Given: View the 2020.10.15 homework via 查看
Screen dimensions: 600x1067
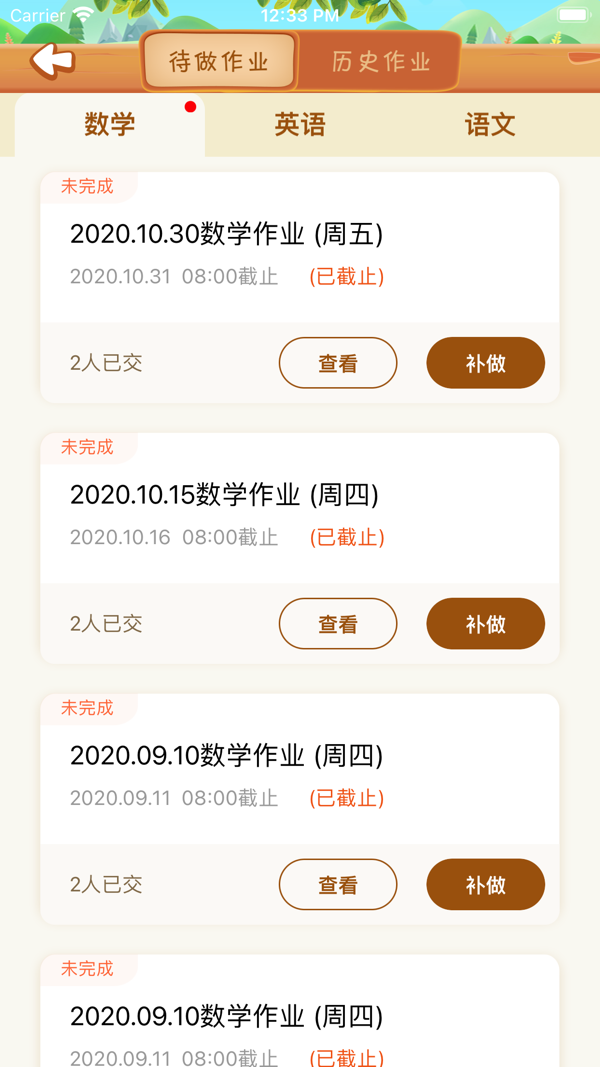Looking at the screenshot, I should (x=338, y=623).
